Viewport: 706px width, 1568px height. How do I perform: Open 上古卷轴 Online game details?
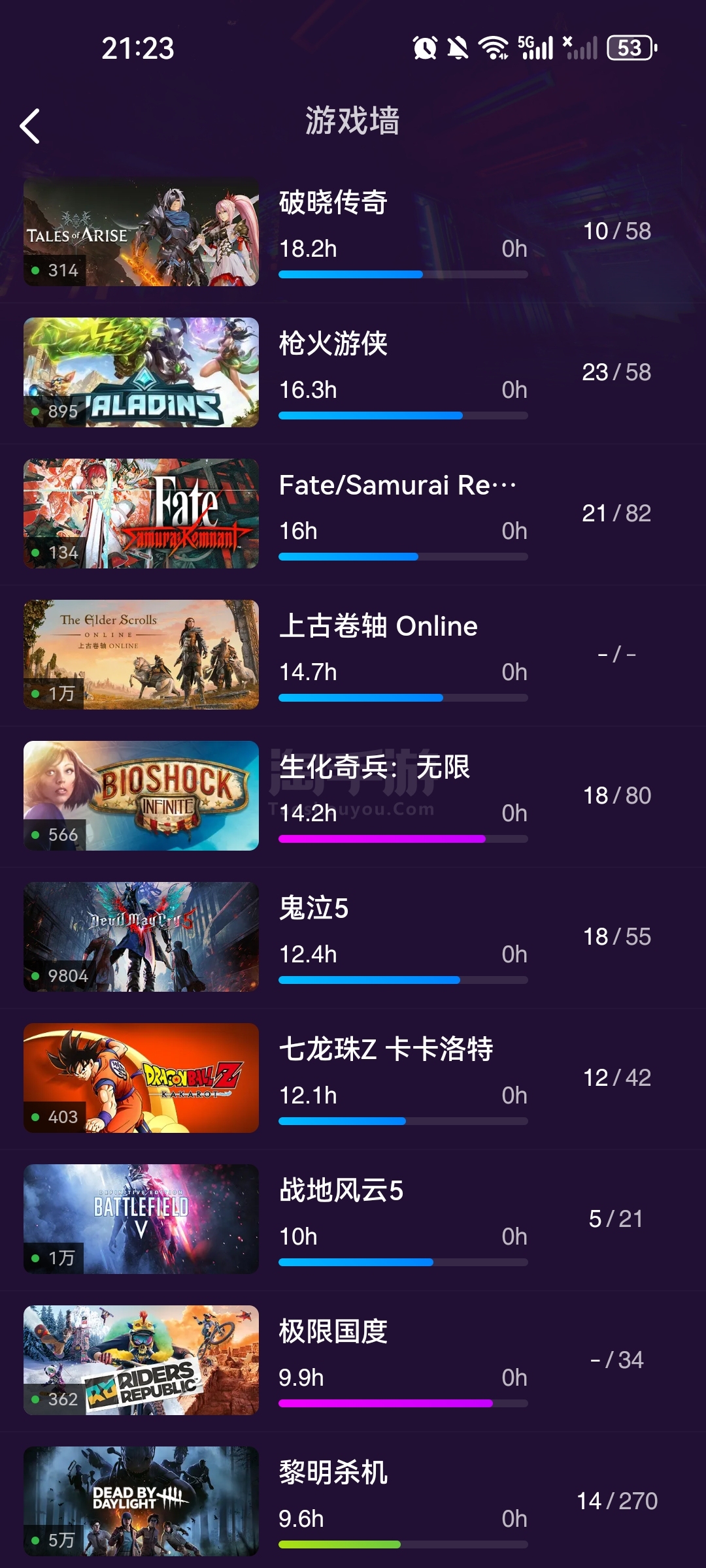pos(353,655)
